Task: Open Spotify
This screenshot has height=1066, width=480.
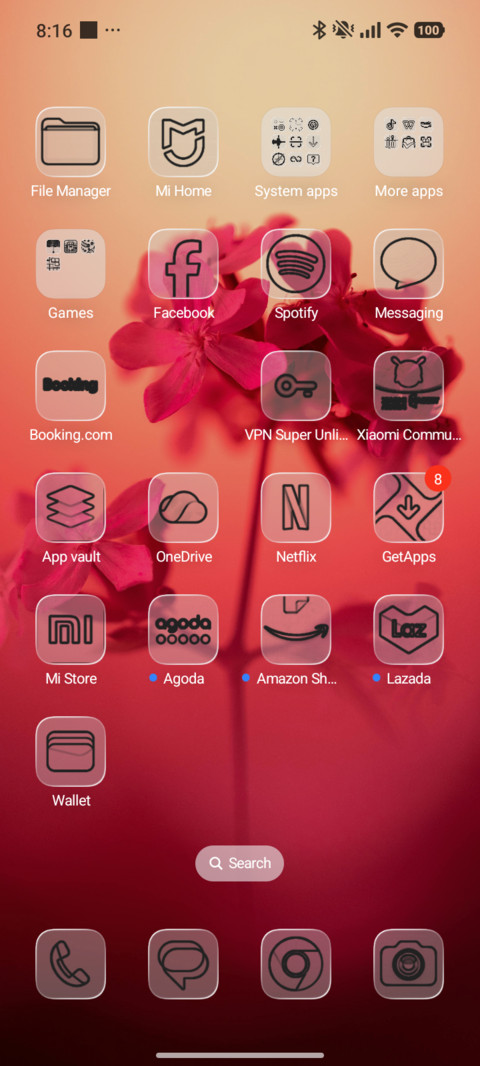Action: pos(296,264)
